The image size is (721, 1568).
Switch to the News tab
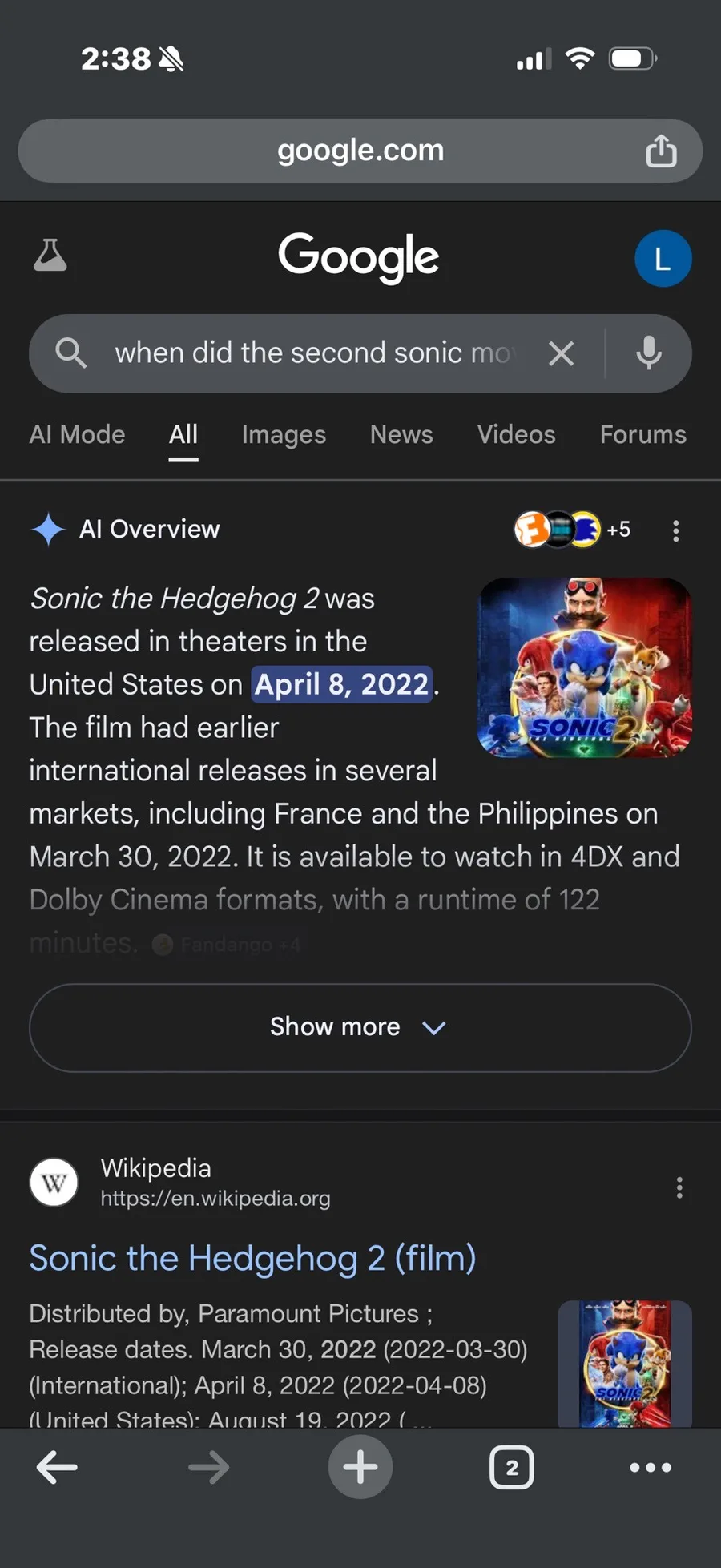coord(401,434)
